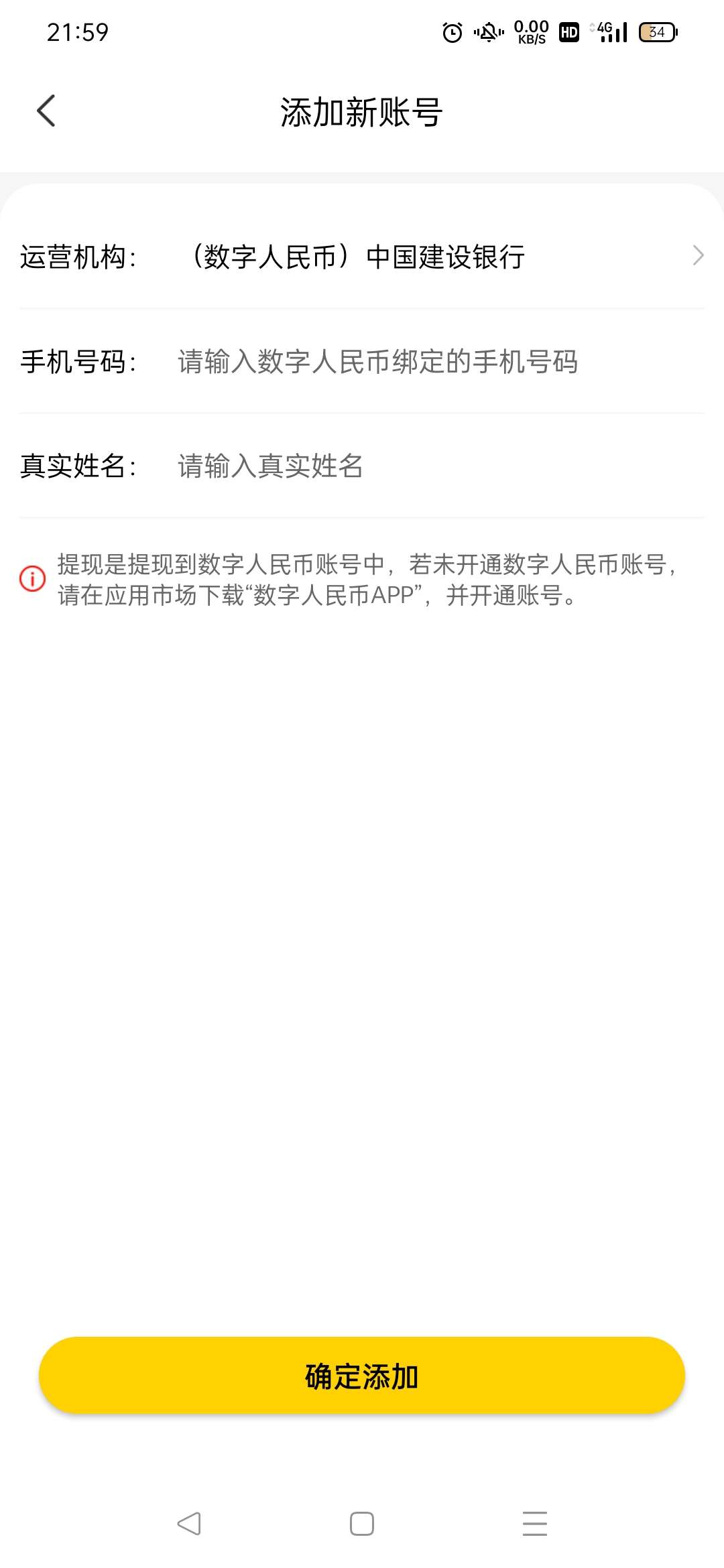
Task: Open the 运营机构 institution selector
Action: tap(362, 257)
